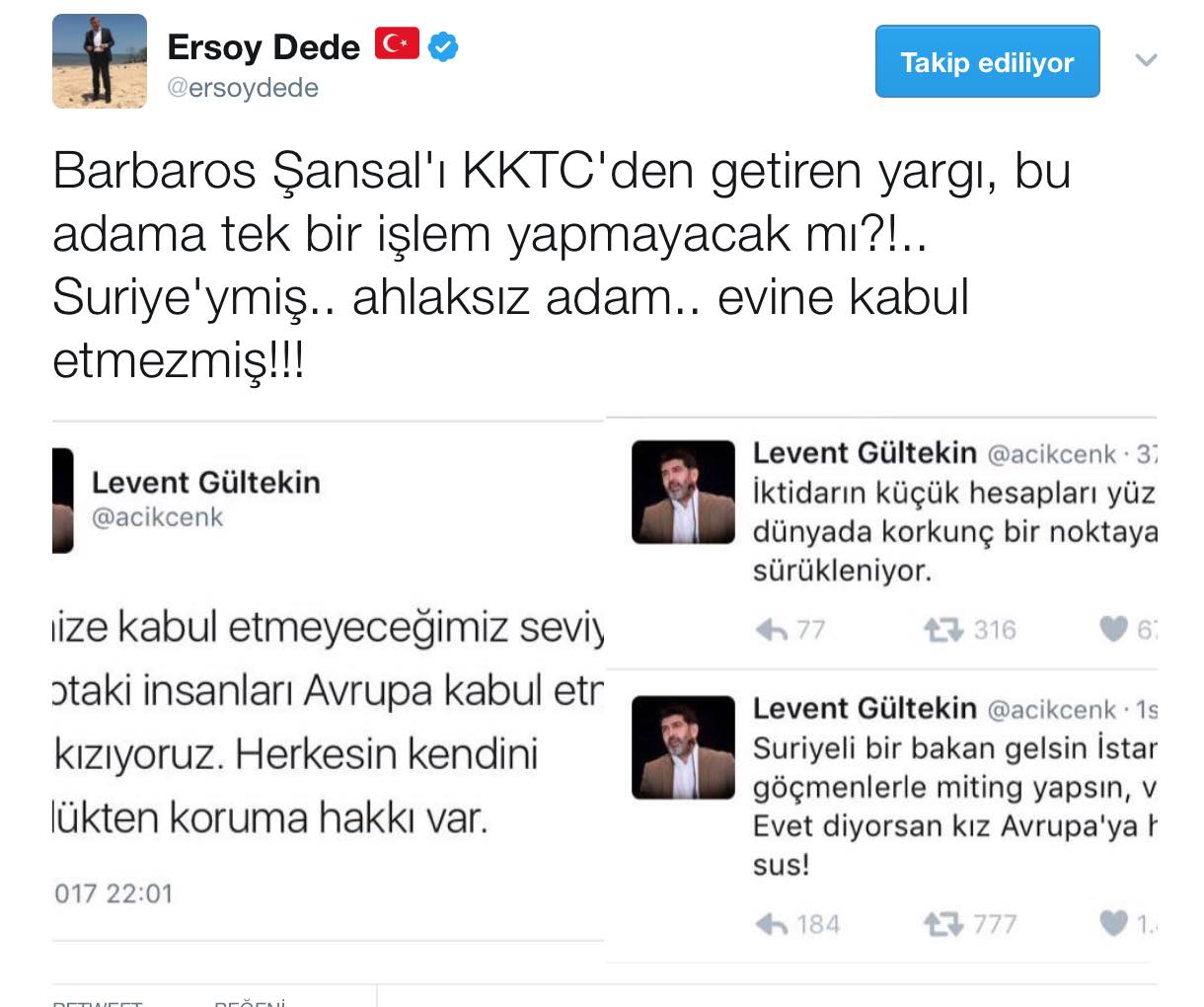Open the Ersoy Dede profile name
The height and width of the screenshot is (1007, 1204).
coord(263,46)
